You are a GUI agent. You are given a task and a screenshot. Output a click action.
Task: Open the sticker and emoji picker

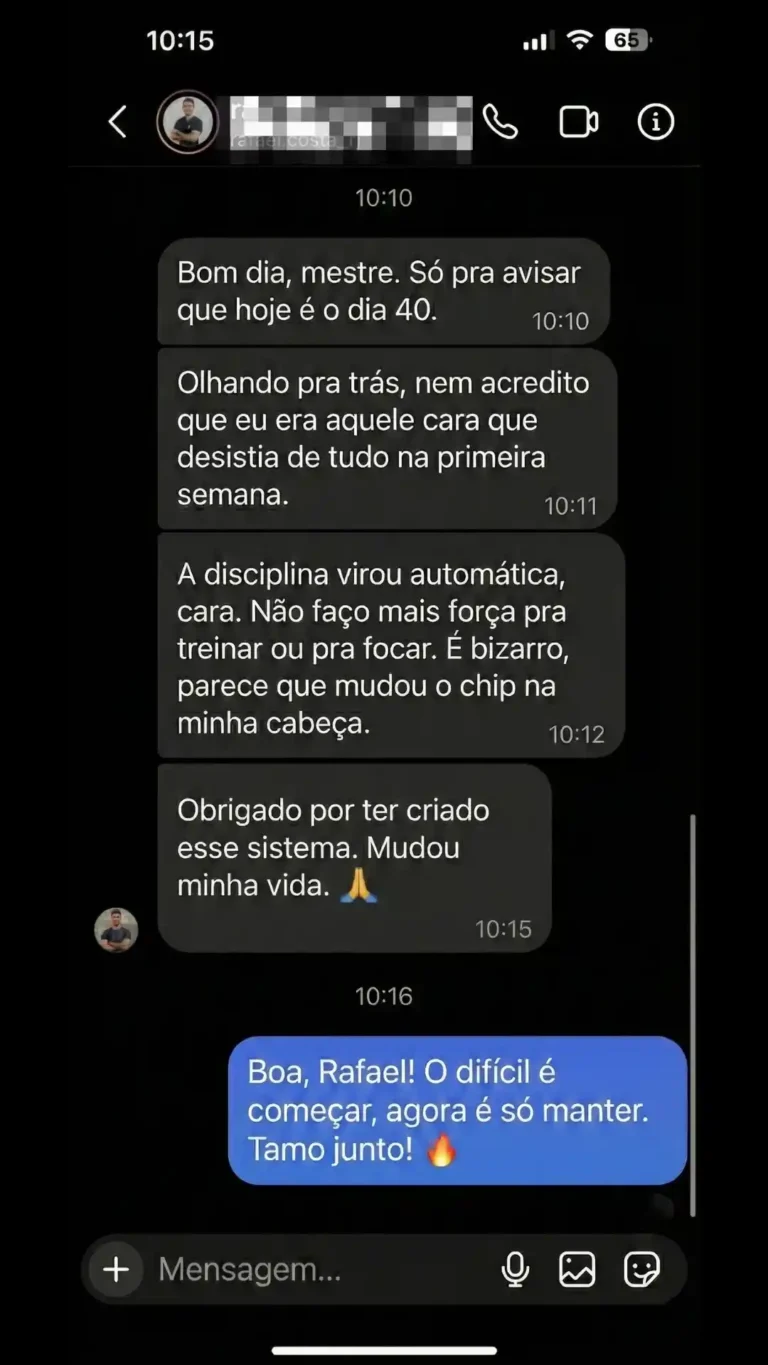click(645, 1269)
